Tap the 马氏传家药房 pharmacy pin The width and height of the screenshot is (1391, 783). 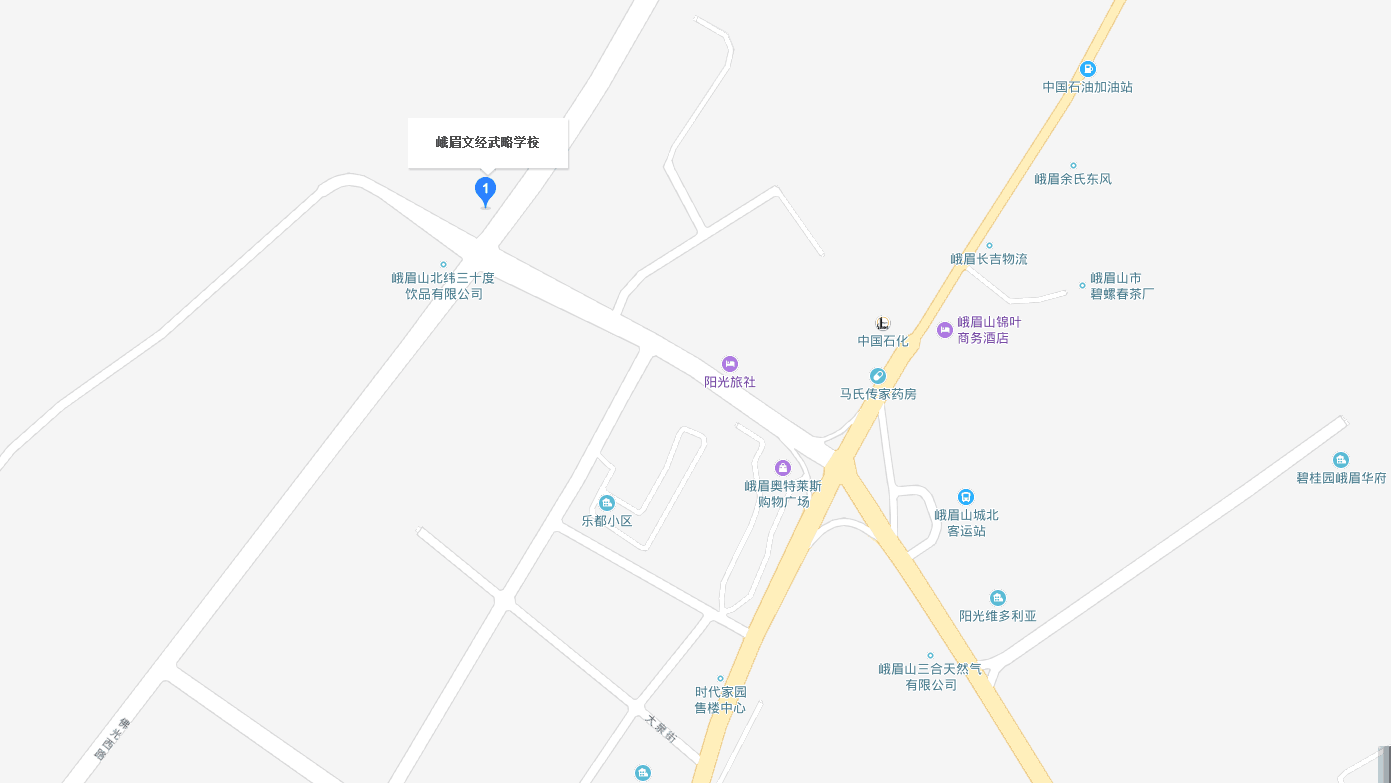pos(877,376)
